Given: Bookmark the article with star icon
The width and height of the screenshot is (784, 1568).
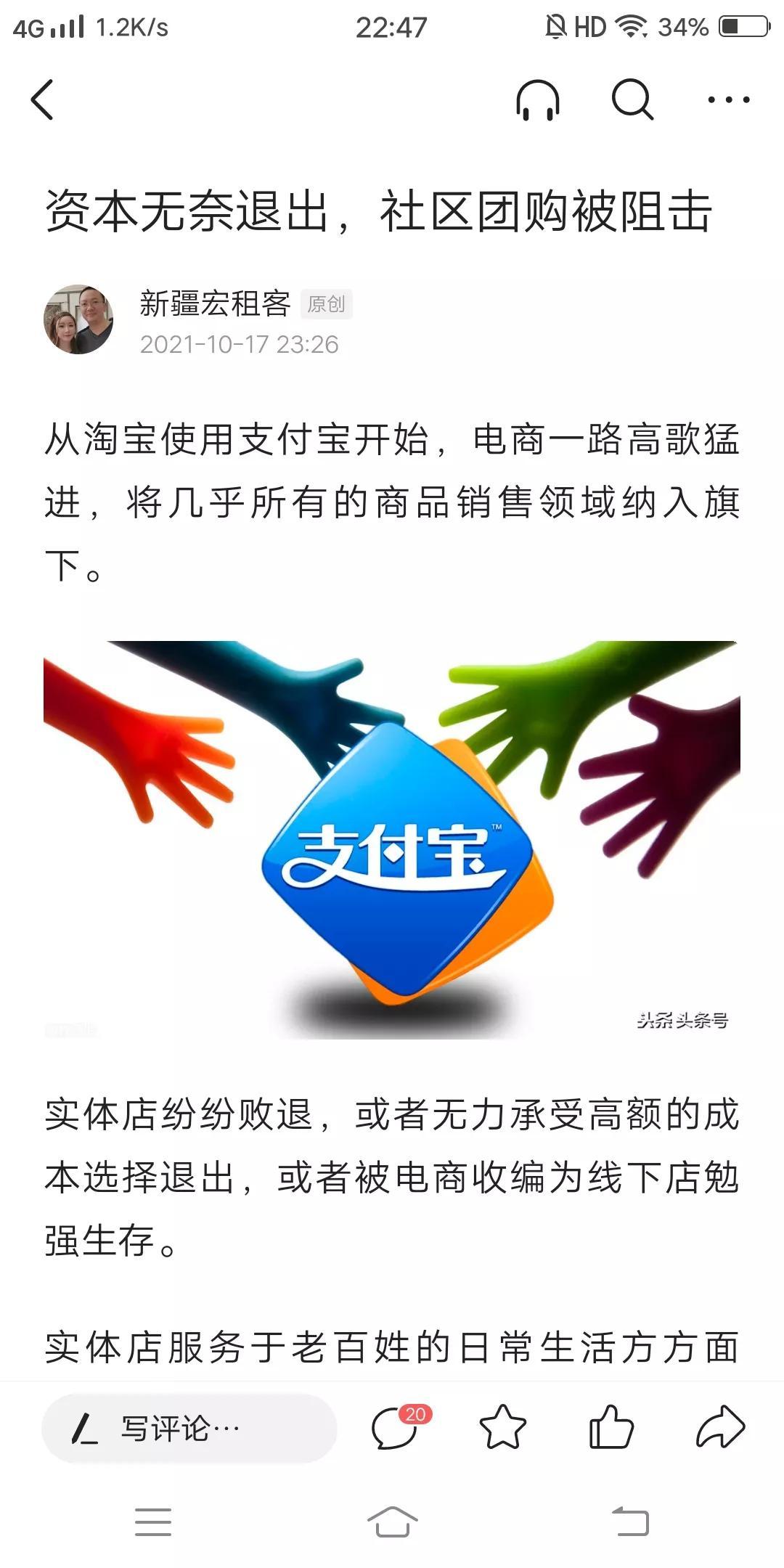Looking at the screenshot, I should pyautogui.click(x=502, y=1427).
